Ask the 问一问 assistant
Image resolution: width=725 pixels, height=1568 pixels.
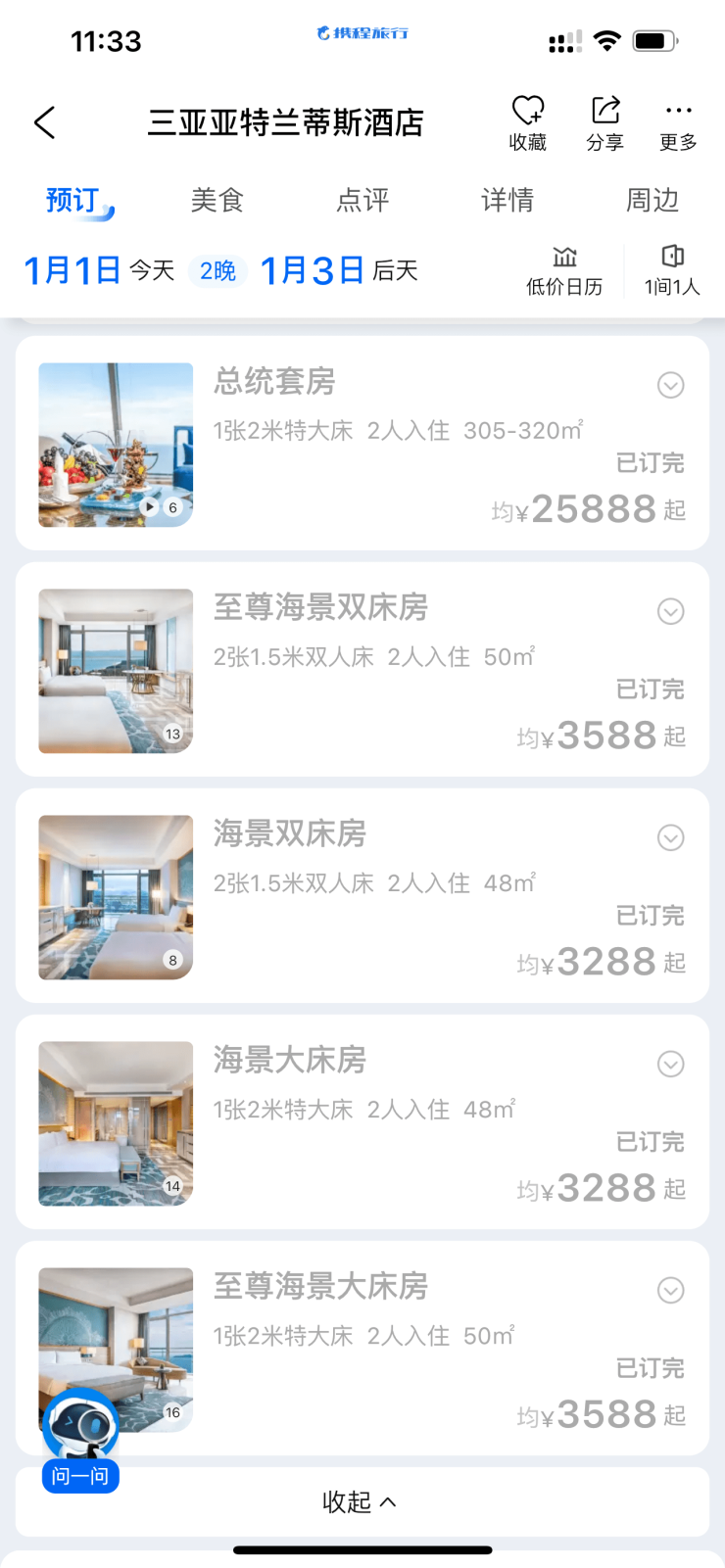coord(80,1442)
